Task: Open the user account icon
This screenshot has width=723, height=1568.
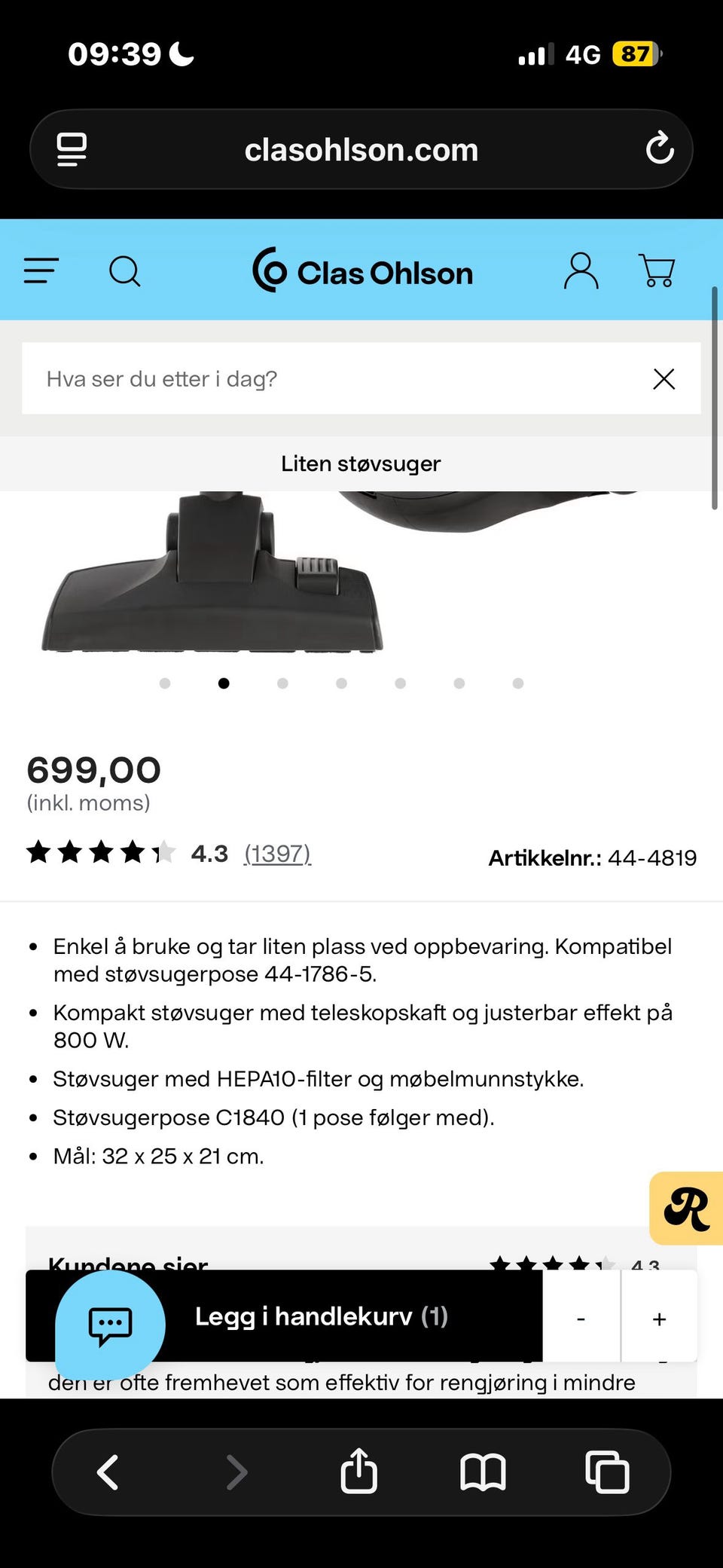Action: tap(581, 271)
